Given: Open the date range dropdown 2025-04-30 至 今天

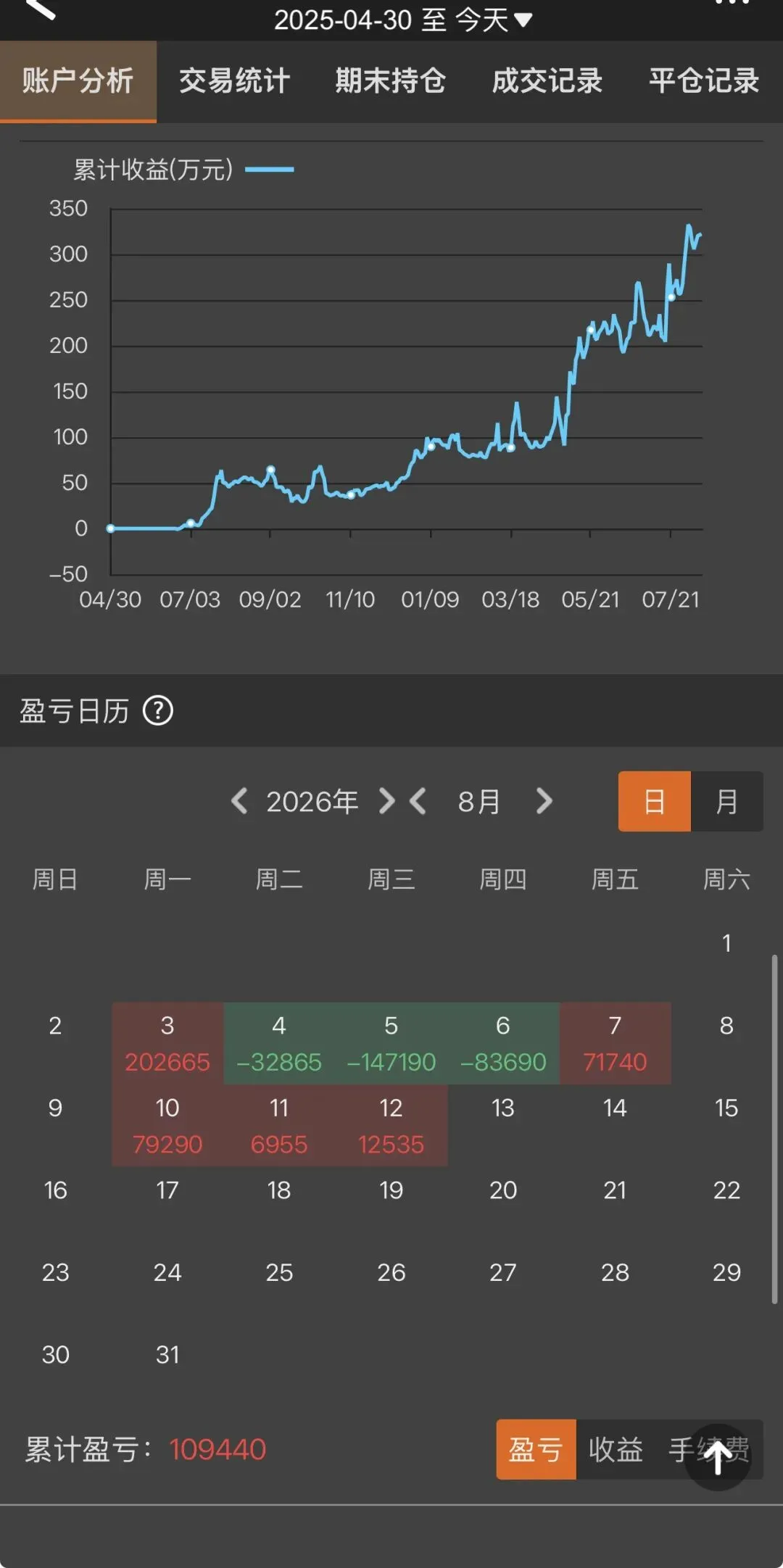Looking at the screenshot, I should click(x=402, y=20).
